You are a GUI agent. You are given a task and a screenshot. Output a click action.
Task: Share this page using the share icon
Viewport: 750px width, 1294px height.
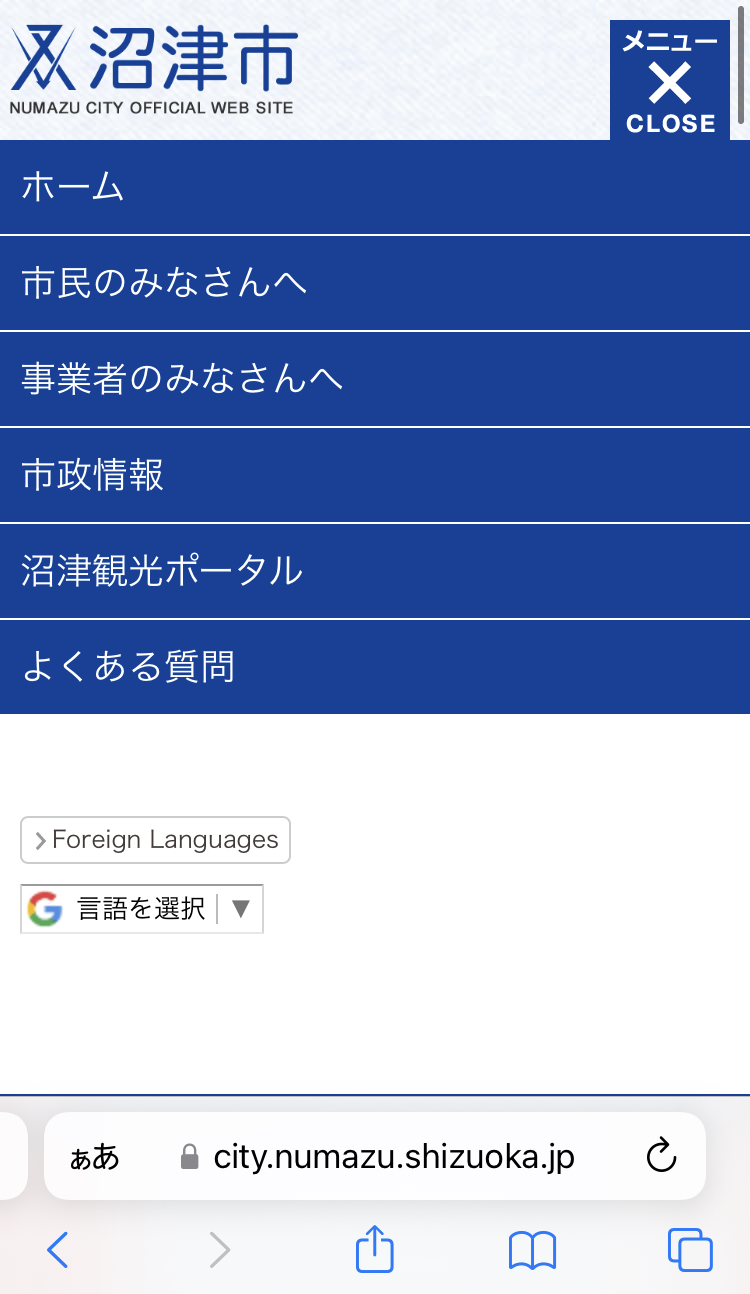375,1249
